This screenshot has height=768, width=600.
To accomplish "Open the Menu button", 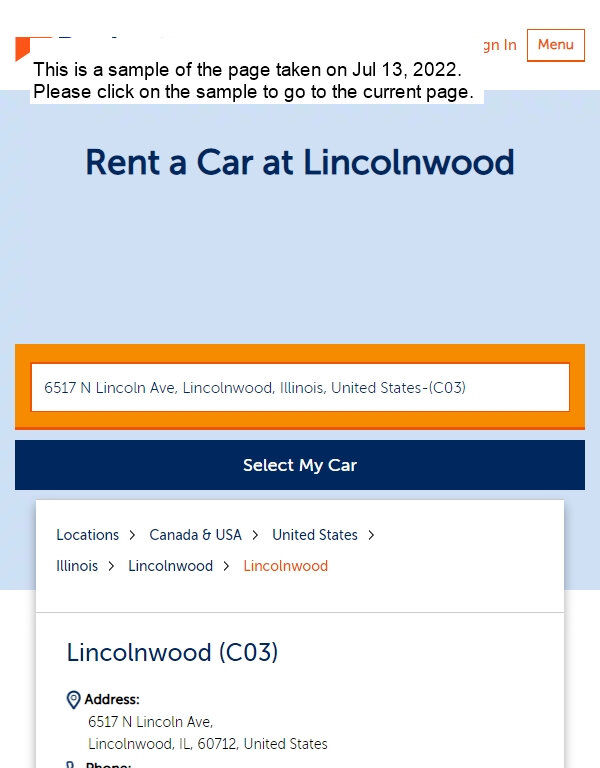I will click(555, 45).
